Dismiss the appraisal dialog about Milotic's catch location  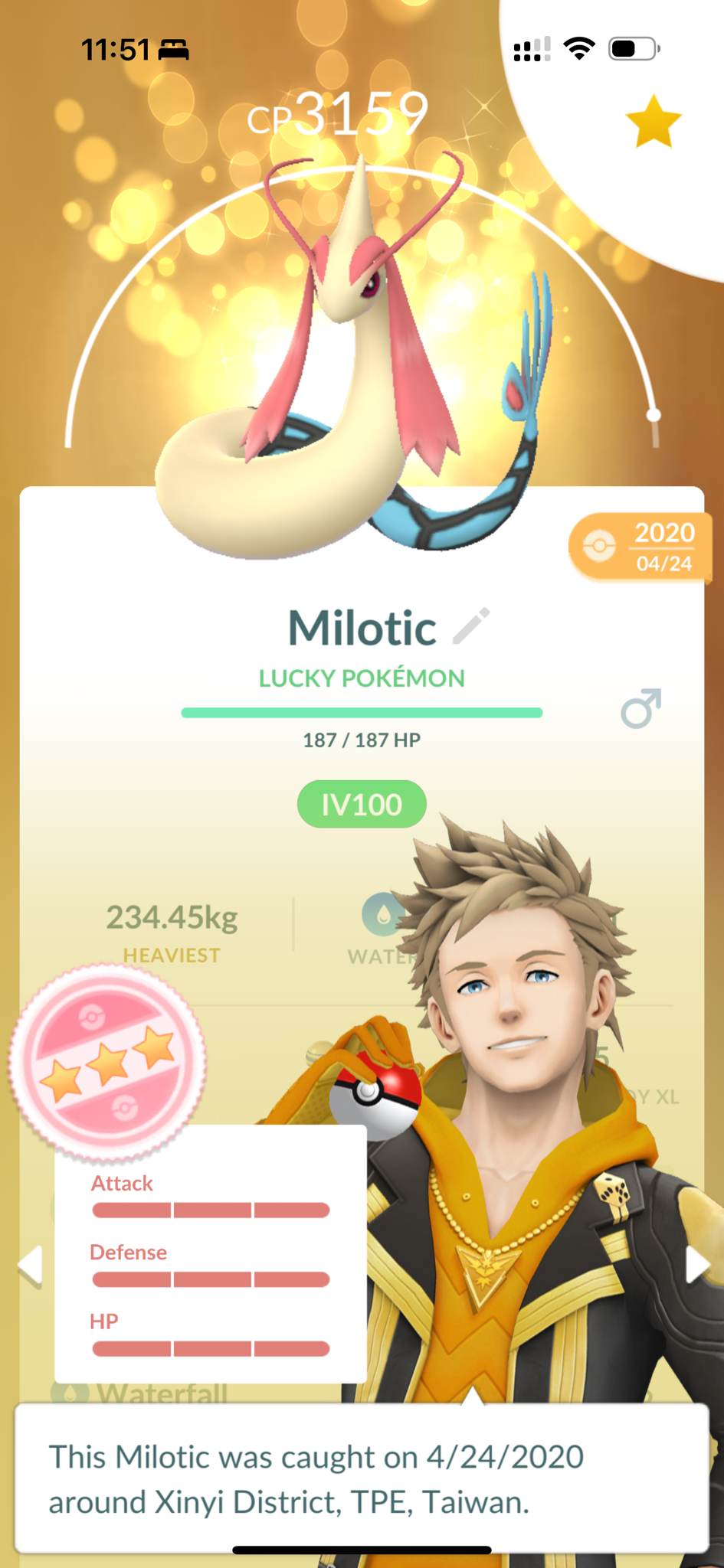tap(362, 1478)
